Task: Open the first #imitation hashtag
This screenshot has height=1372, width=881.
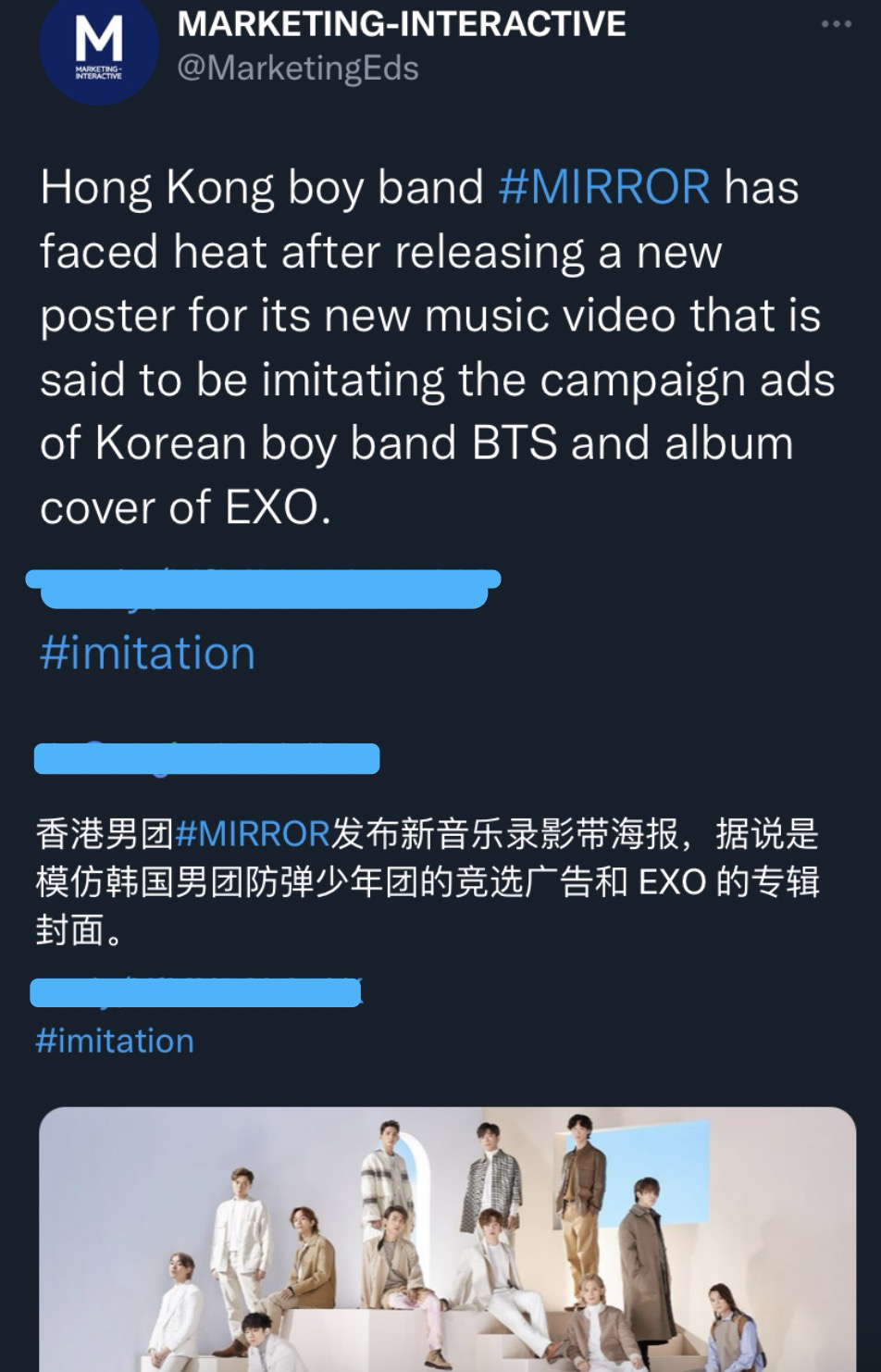Action: coord(147,654)
